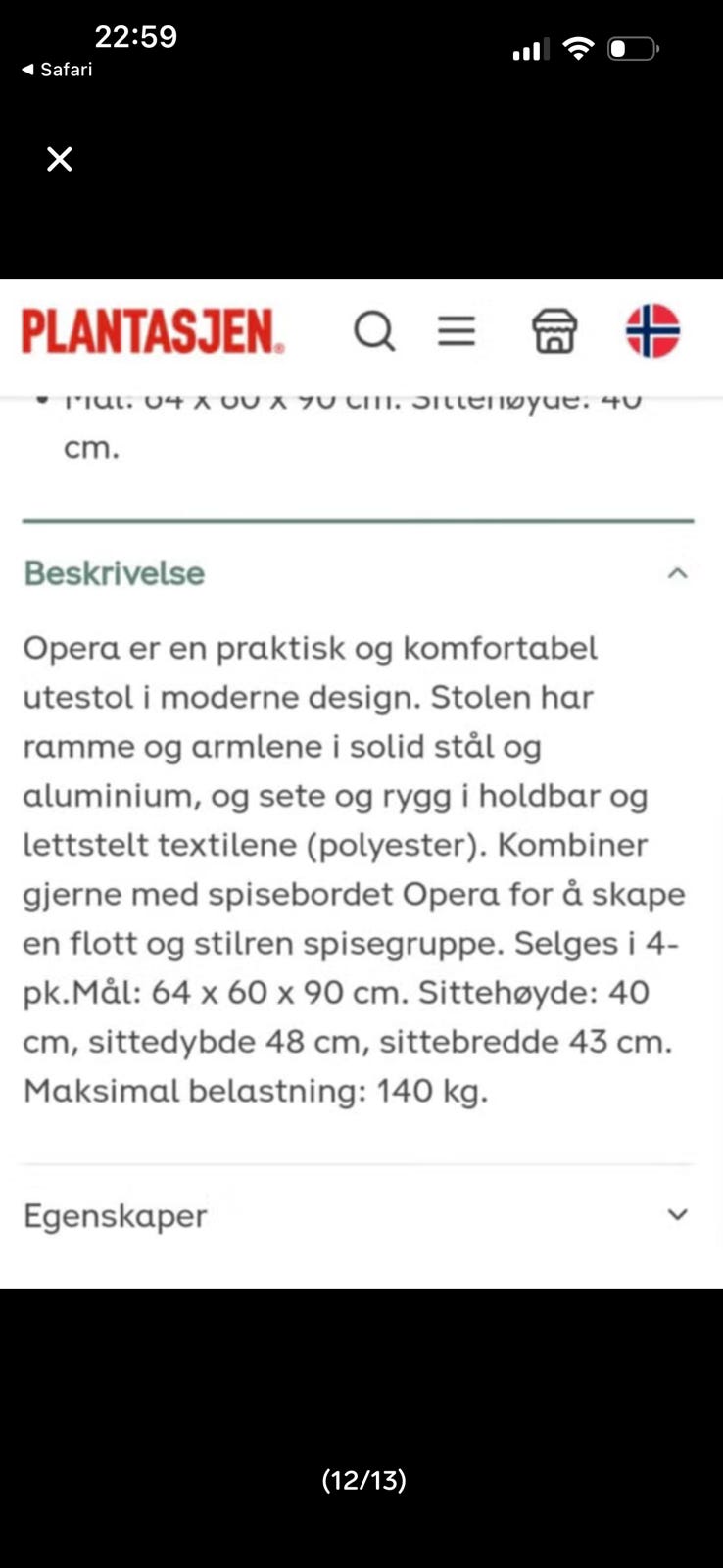Close the image viewer with the X

pyautogui.click(x=59, y=160)
